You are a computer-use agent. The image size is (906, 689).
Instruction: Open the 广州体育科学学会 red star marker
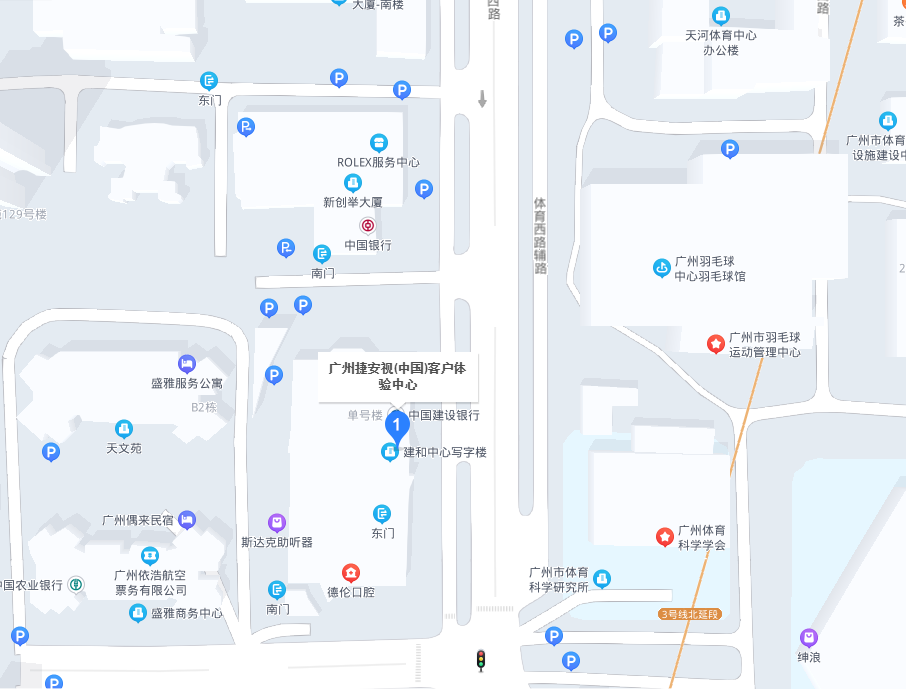point(664,537)
